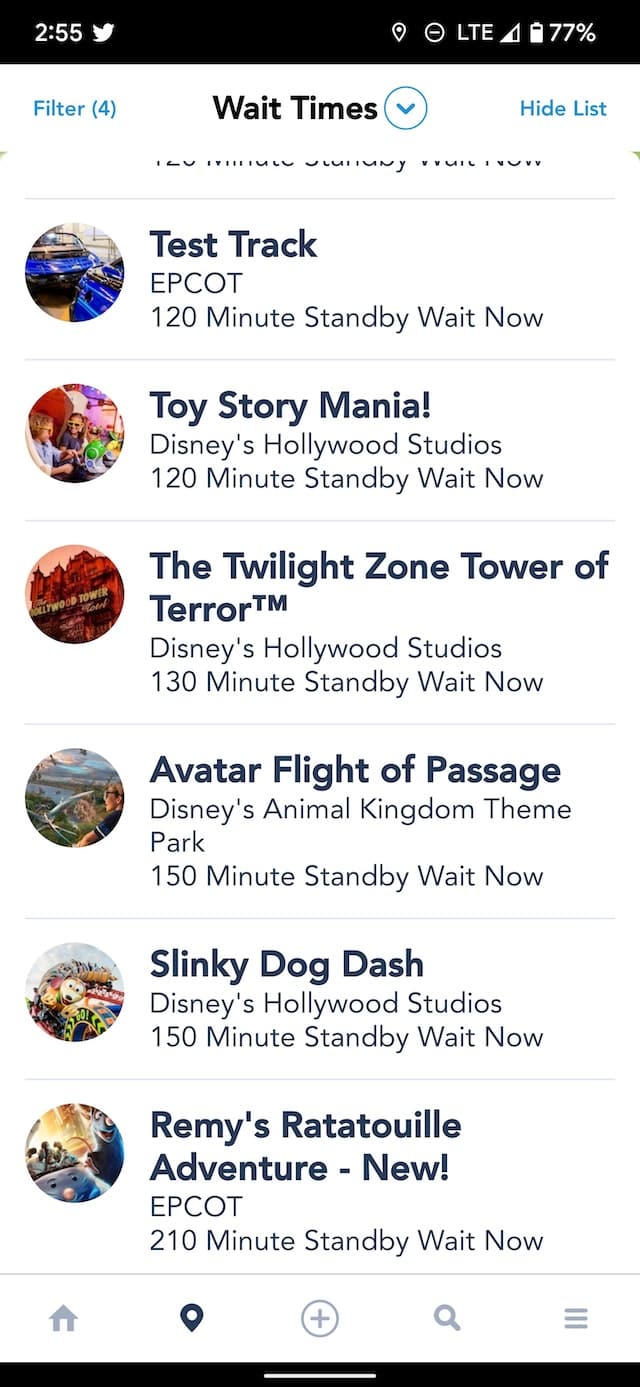Open Avatar Flight of Passage
Screen dimensions: 640x1387
click(320, 821)
